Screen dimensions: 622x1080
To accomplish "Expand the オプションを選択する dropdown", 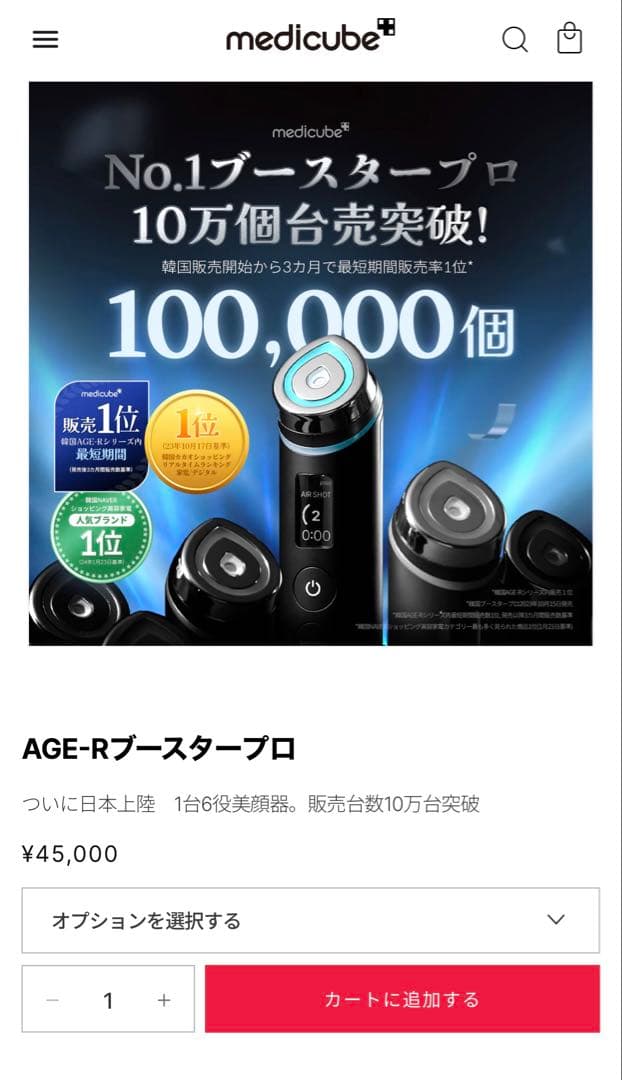I will pos(310,920).
